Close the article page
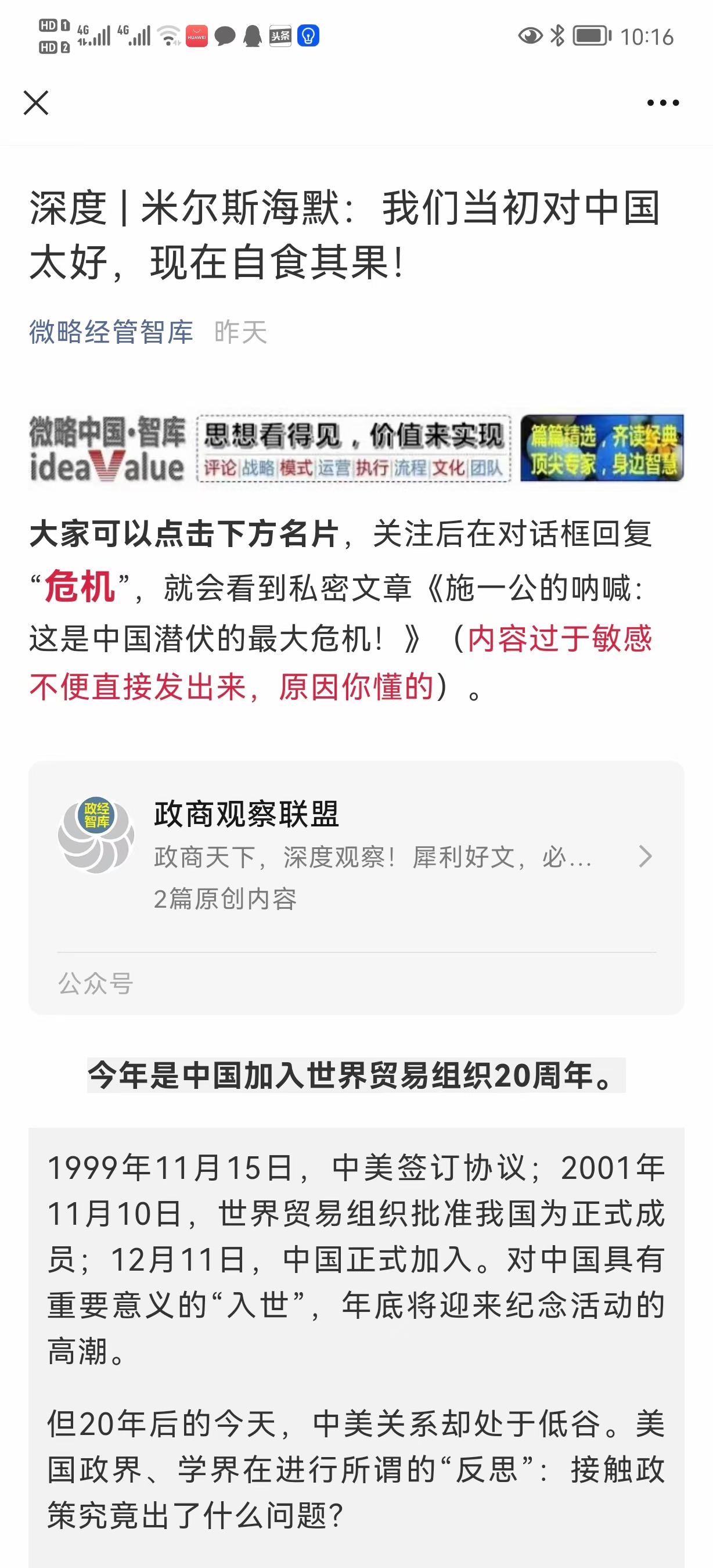Viewport: 713px width, 1568px height. tap(36, 102)
